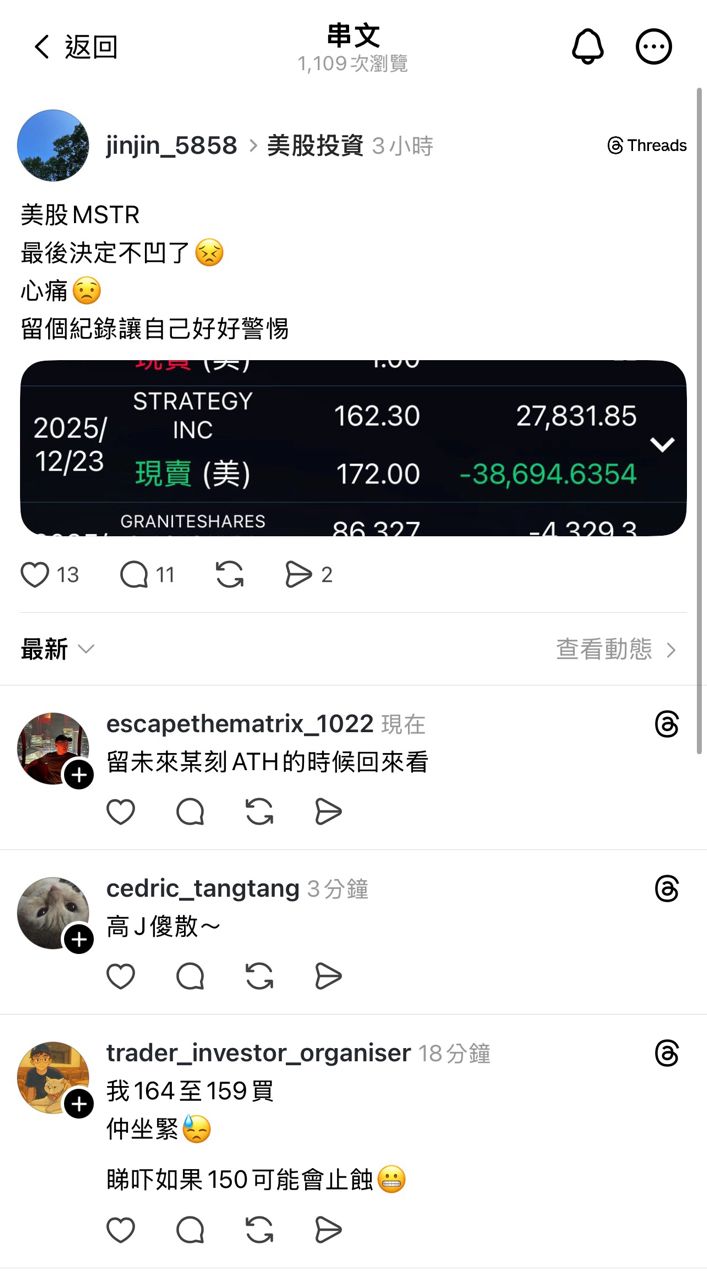Screen dimensions: 707x1280
Task: Reply to cedric_tangtang's comment
Action: (190, 976)
